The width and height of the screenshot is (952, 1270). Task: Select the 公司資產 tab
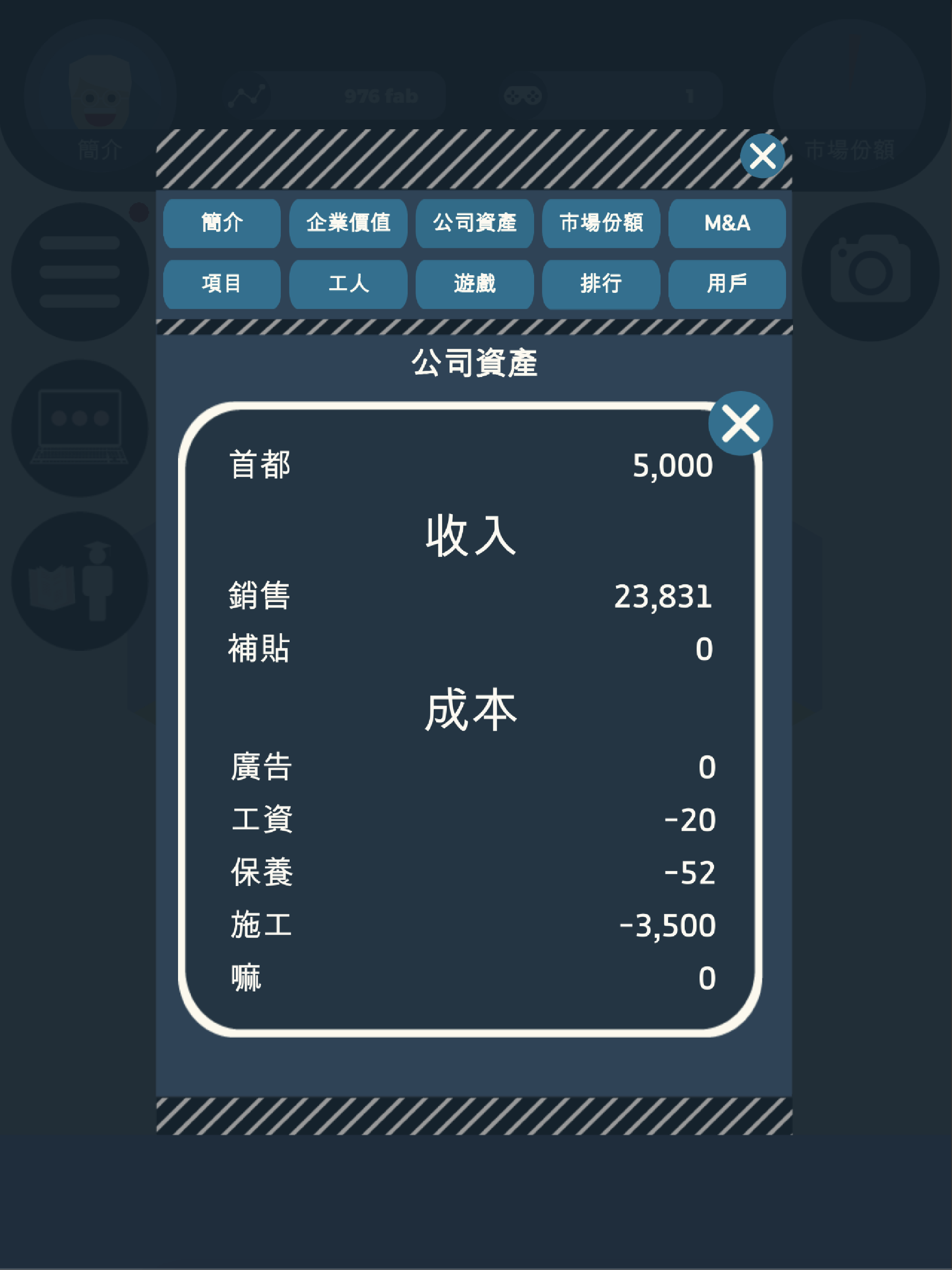(475, 225)
